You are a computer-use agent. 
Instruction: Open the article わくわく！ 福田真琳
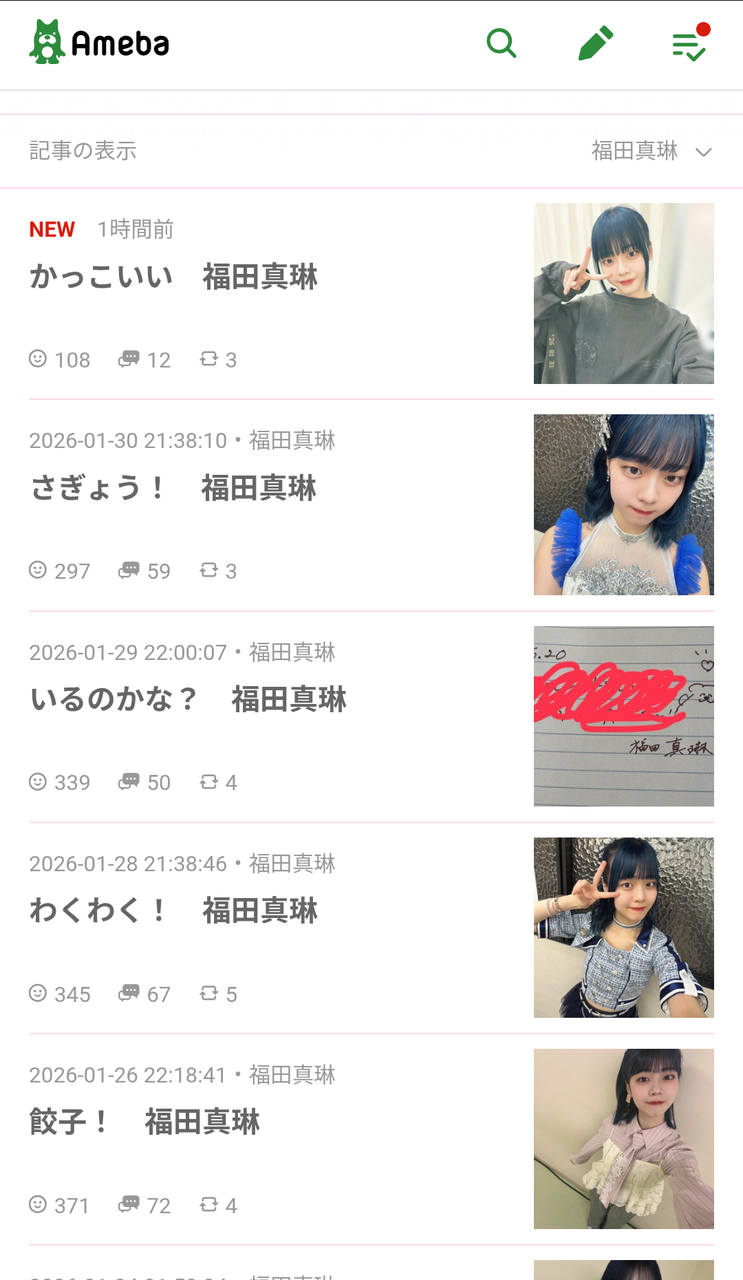173,911
